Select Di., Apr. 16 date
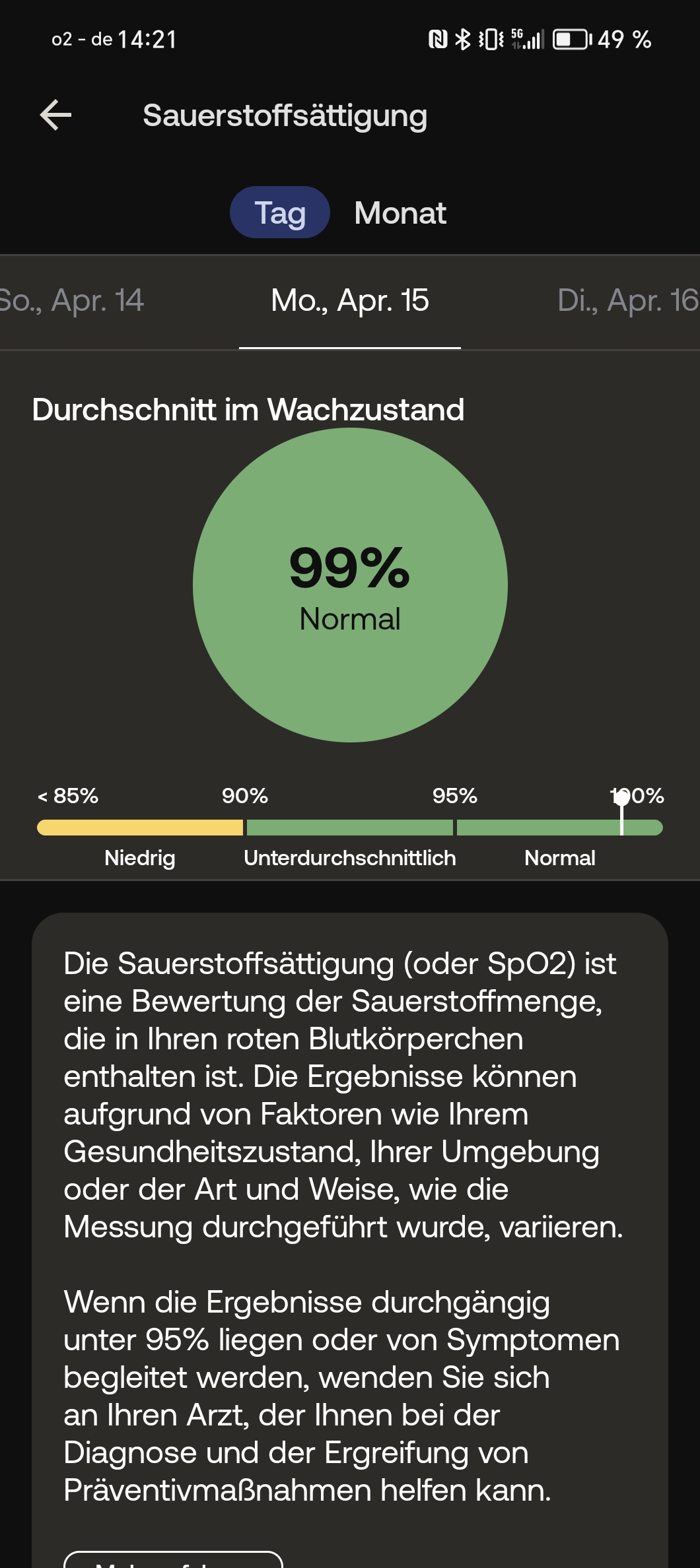This screenshot has height=1568, width=700. point(628,301)
